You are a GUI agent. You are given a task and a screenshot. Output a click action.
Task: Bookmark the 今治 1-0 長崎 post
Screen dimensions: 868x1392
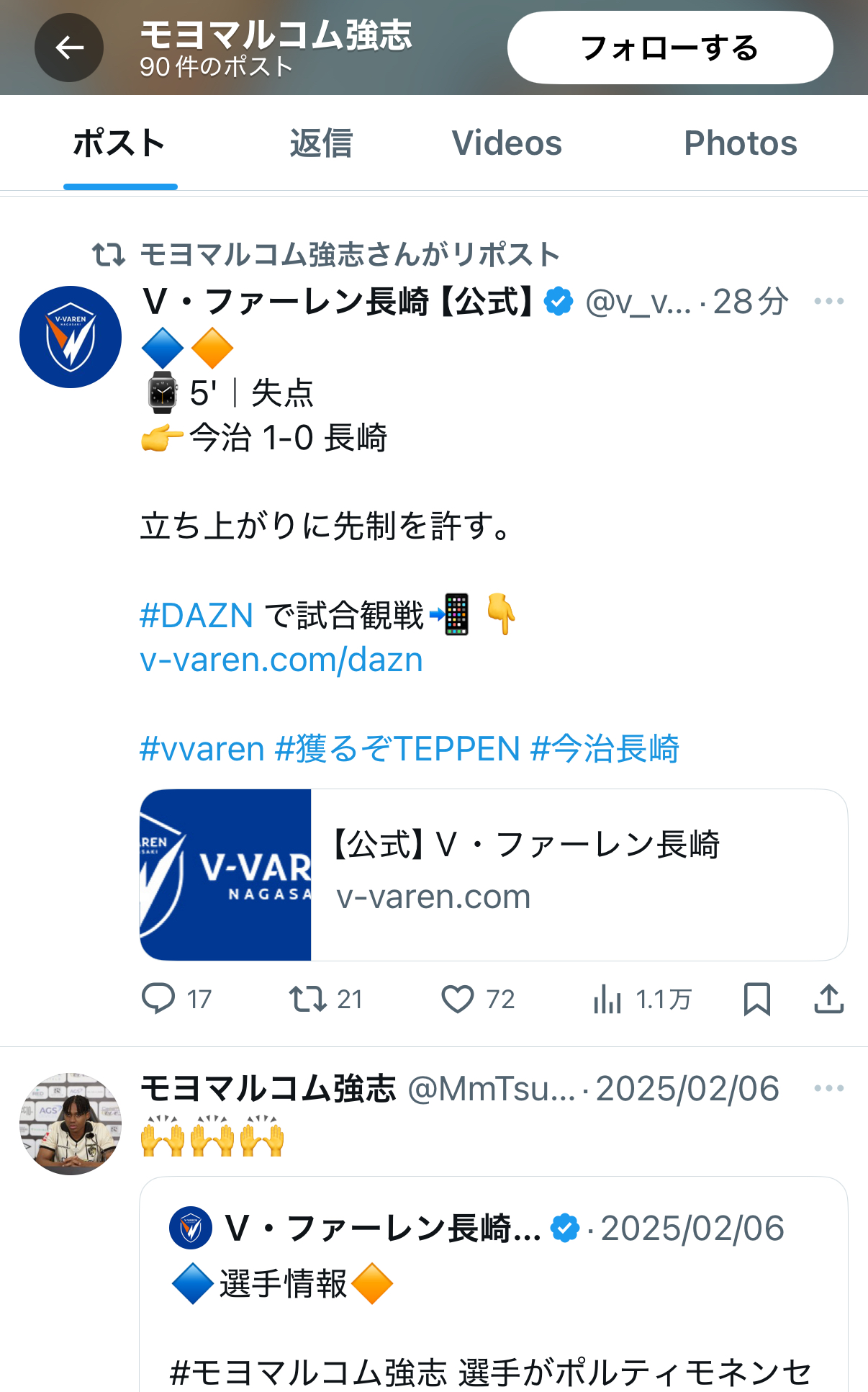756,999
